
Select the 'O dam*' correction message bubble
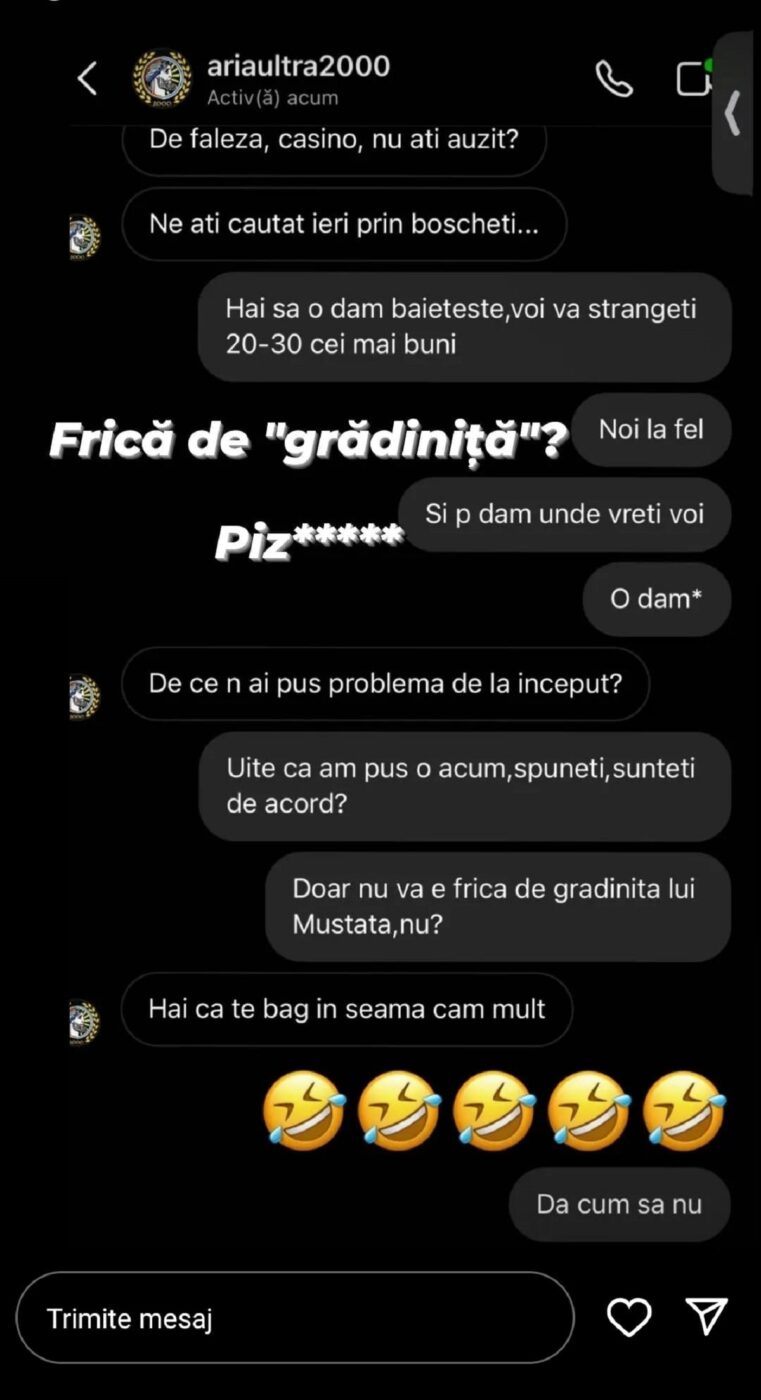coord(656,599)
